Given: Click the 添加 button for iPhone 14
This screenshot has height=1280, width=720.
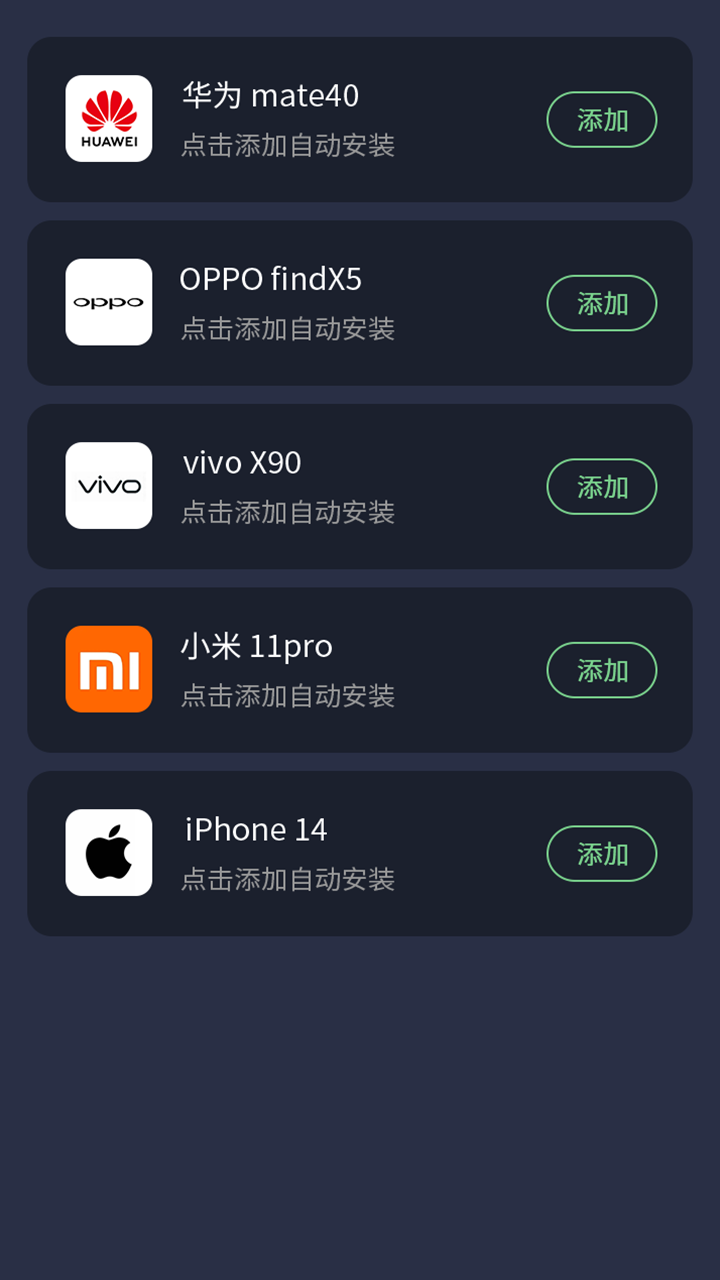Looking at the screenshot, I should (x=601, y=854).
